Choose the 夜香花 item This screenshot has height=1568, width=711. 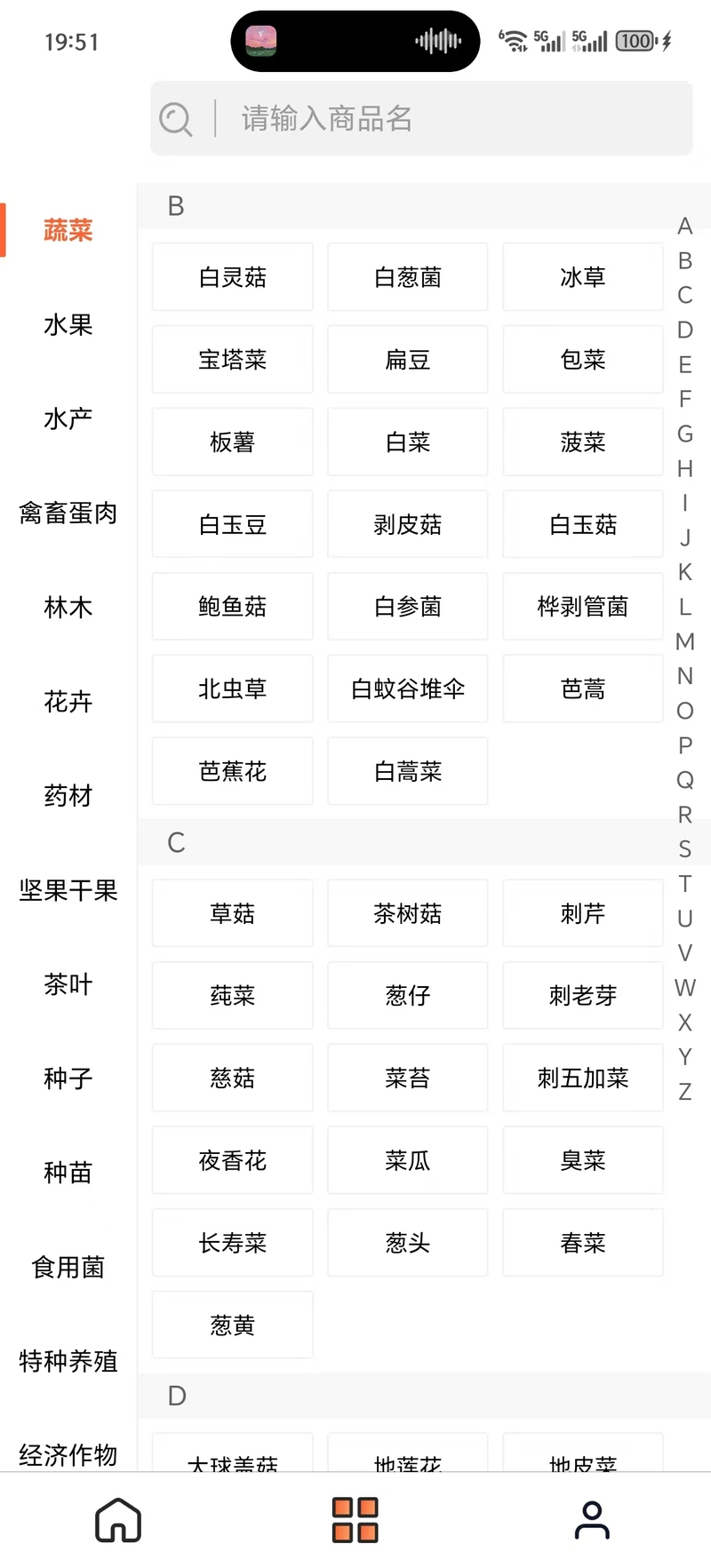point(233,1160)
